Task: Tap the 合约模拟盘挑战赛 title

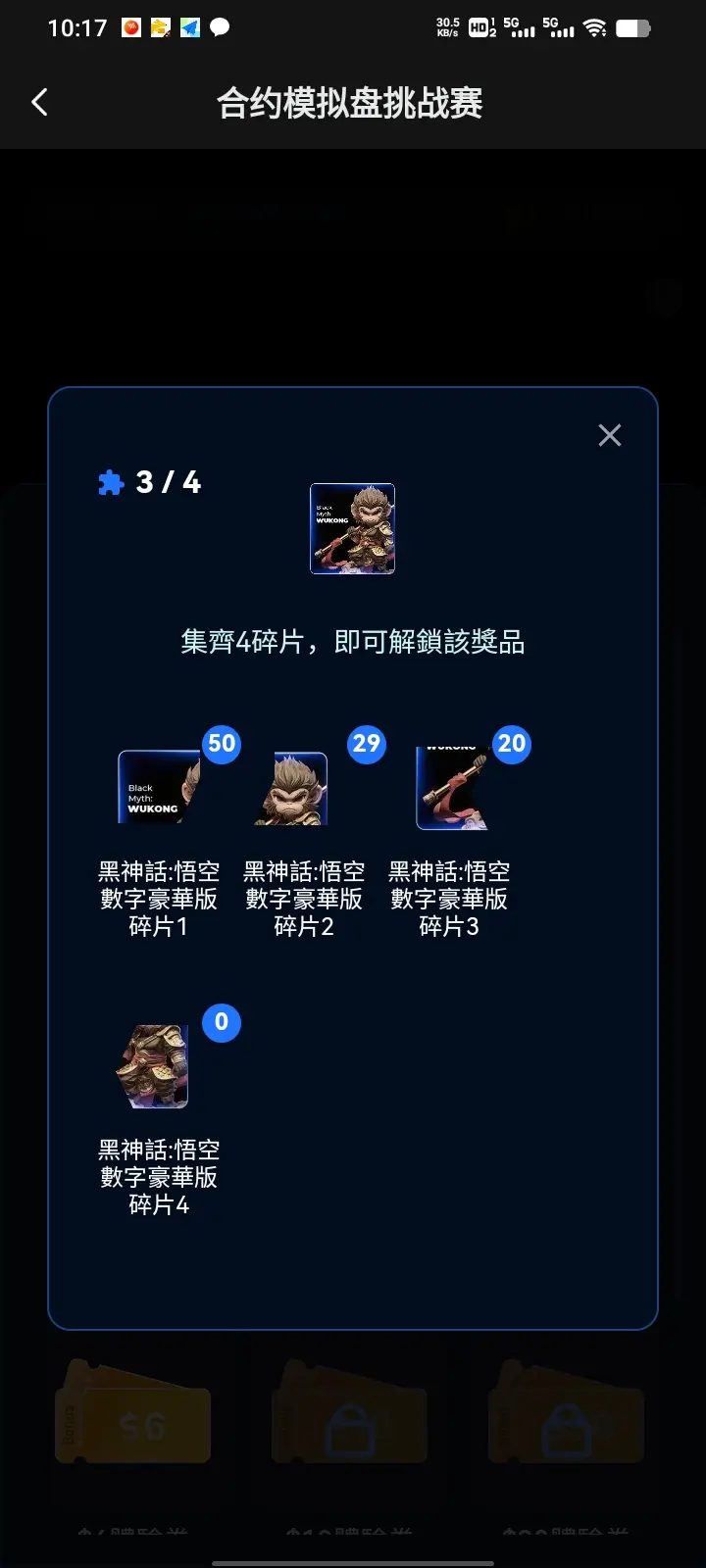Action: pos(352,102)
